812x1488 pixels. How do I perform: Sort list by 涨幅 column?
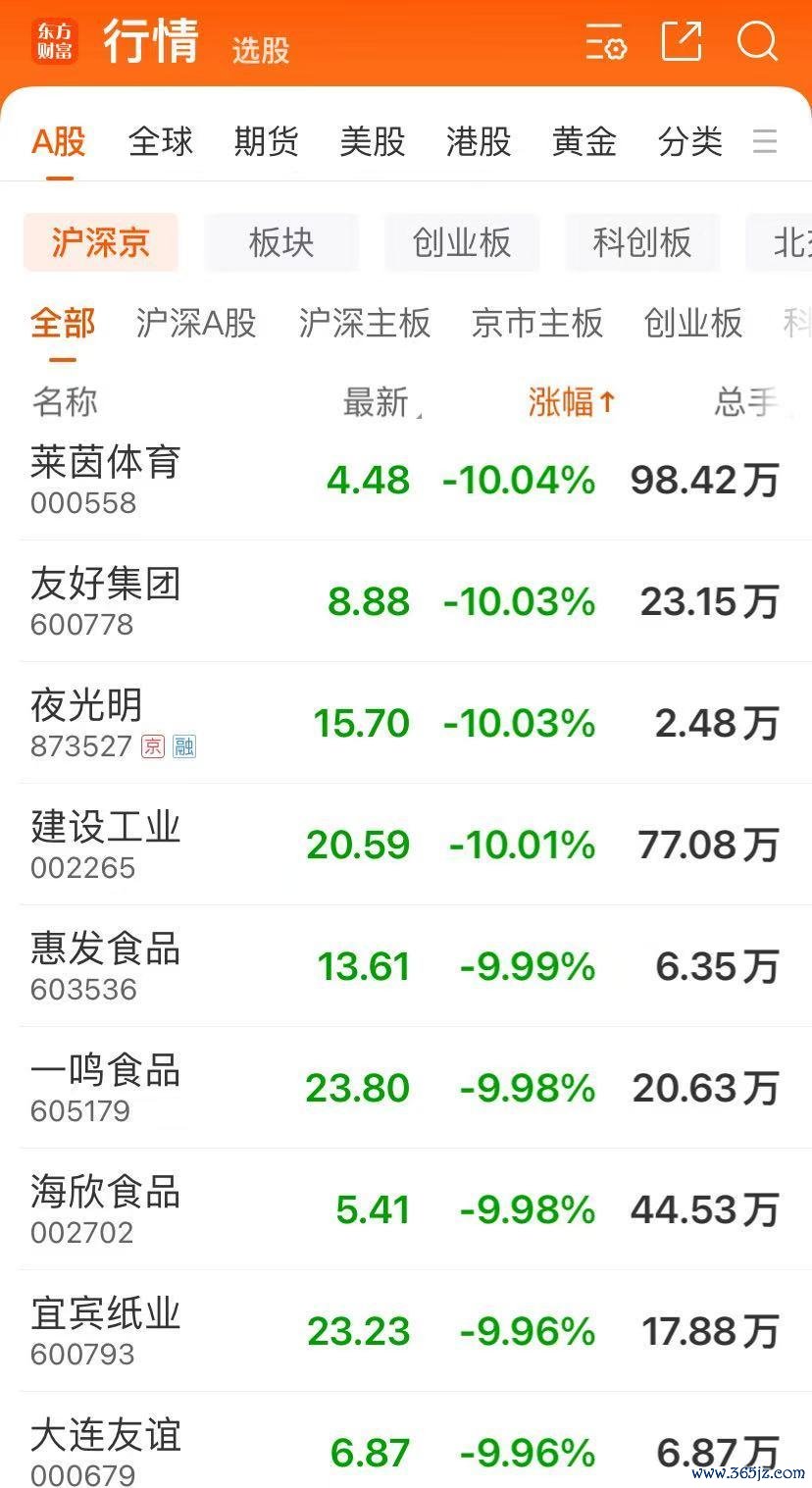tap(572, 401)
